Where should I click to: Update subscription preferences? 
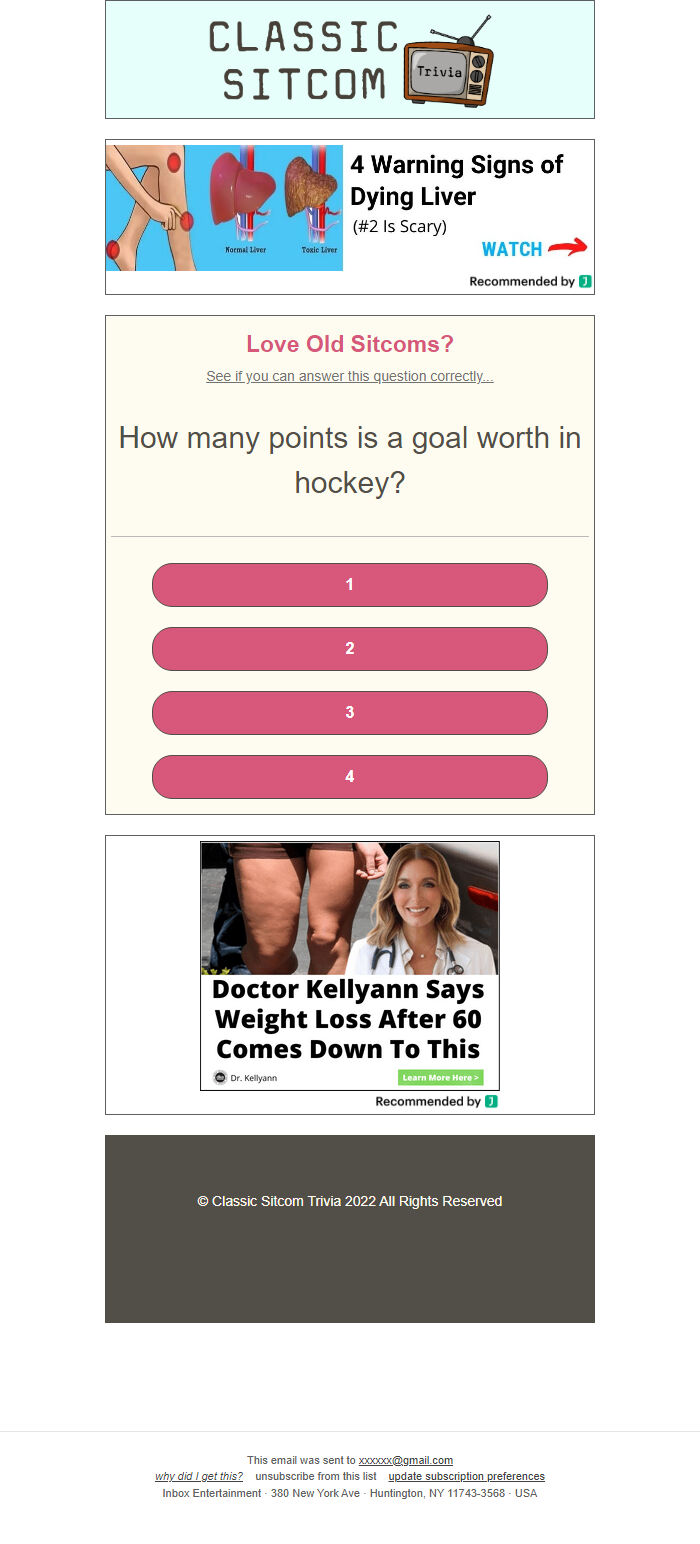tap(466, 1477)
